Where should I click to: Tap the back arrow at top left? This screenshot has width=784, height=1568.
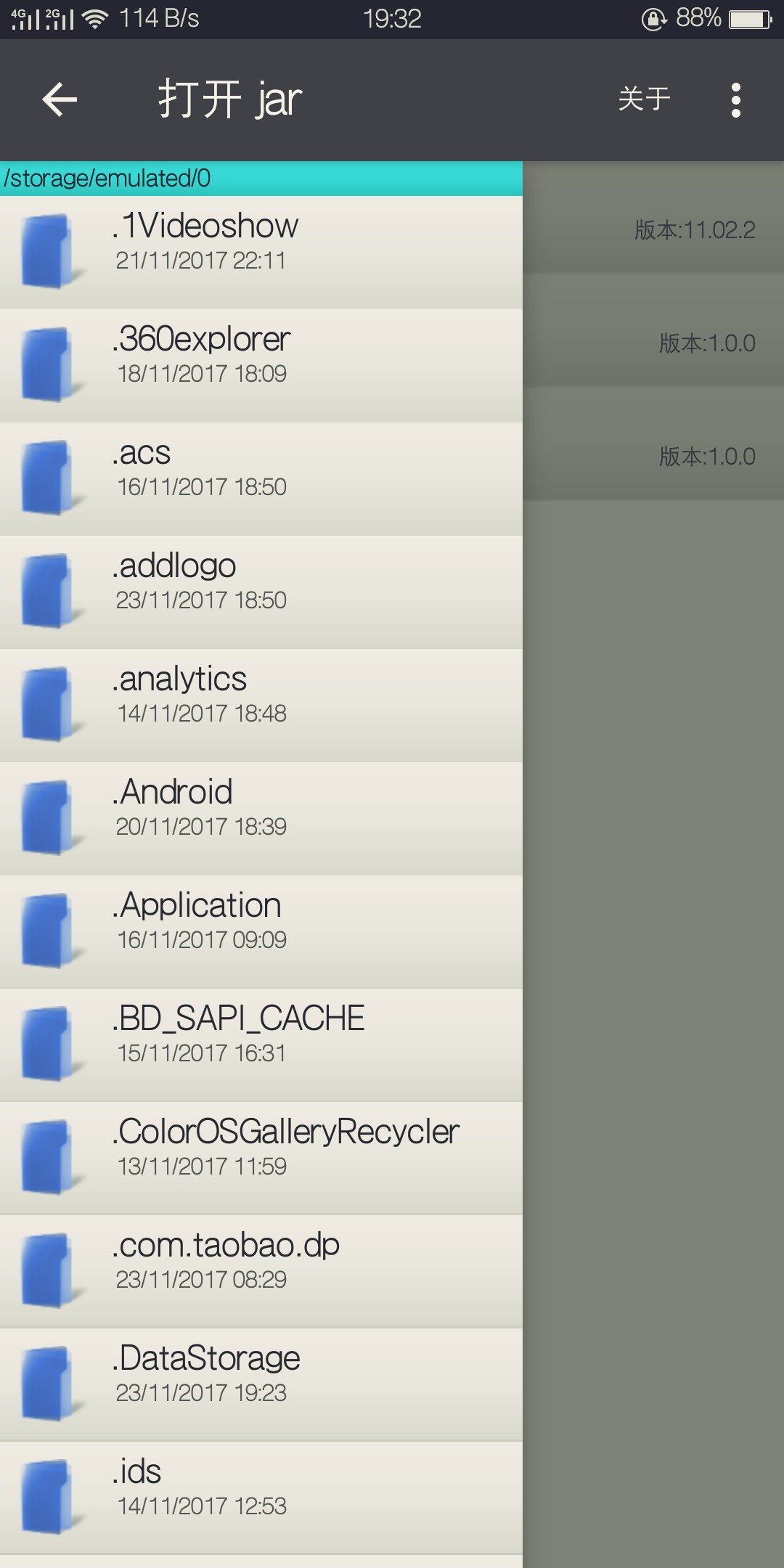point(57,99)
